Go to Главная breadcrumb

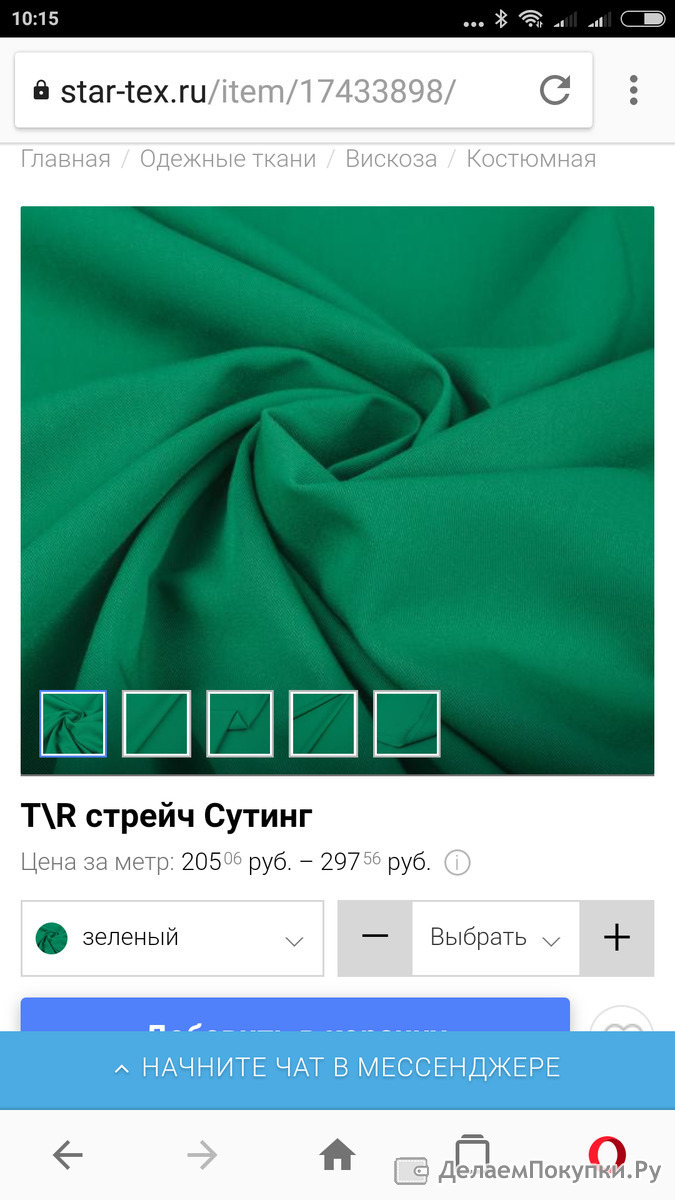[x=66, y=159]
